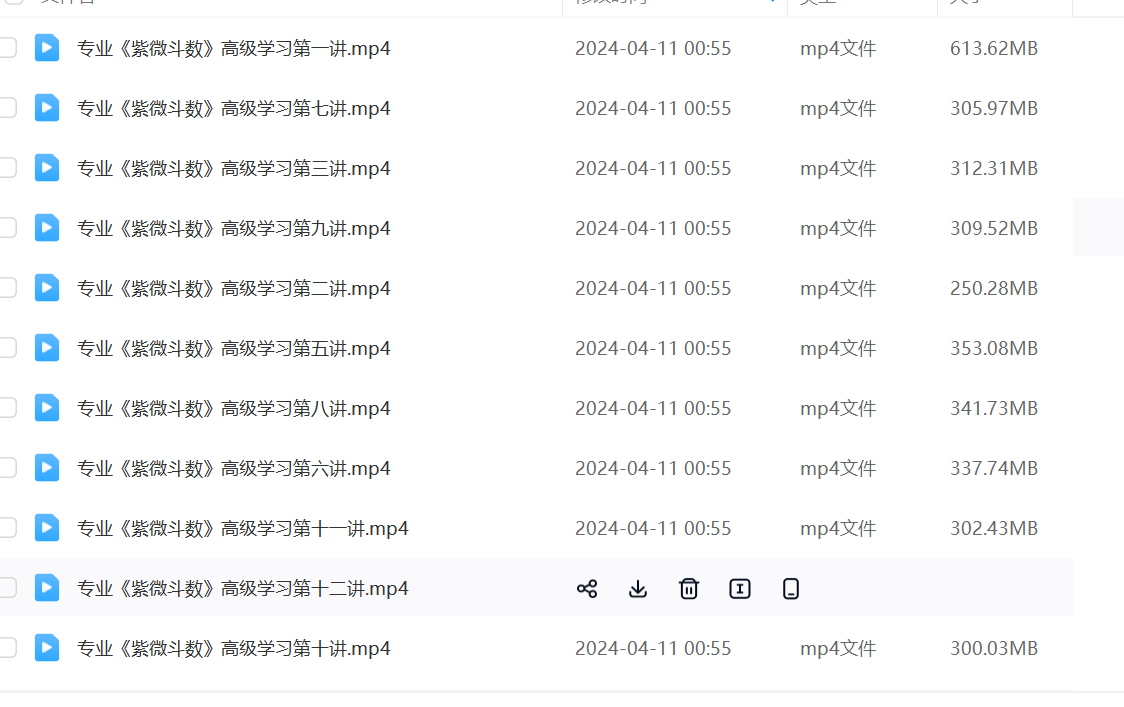Share the 第十二讲 video file
Screen dimensions: 1124x707
(x=587, y=589)
